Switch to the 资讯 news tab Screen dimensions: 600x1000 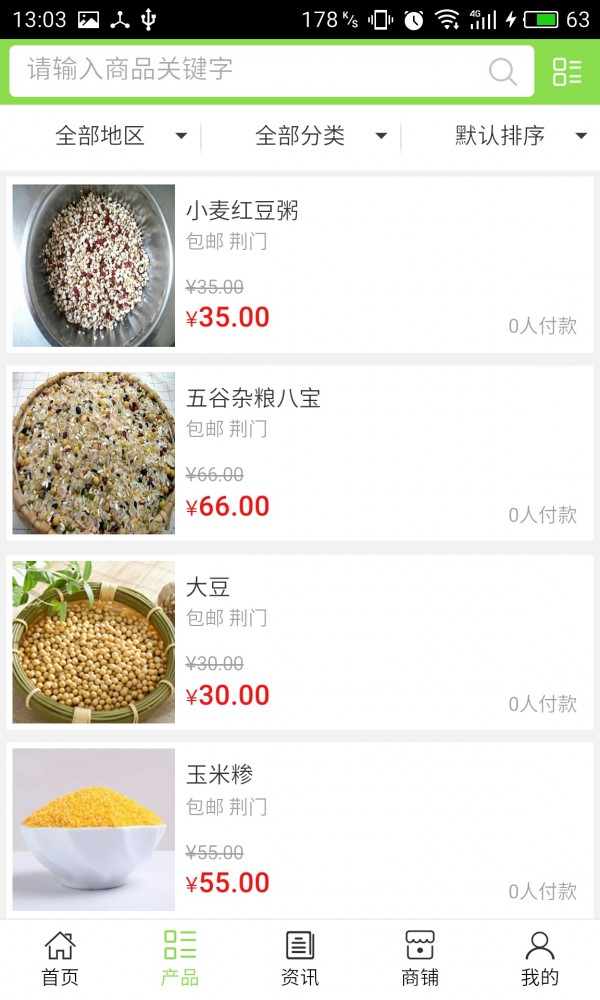click(300, 958)
